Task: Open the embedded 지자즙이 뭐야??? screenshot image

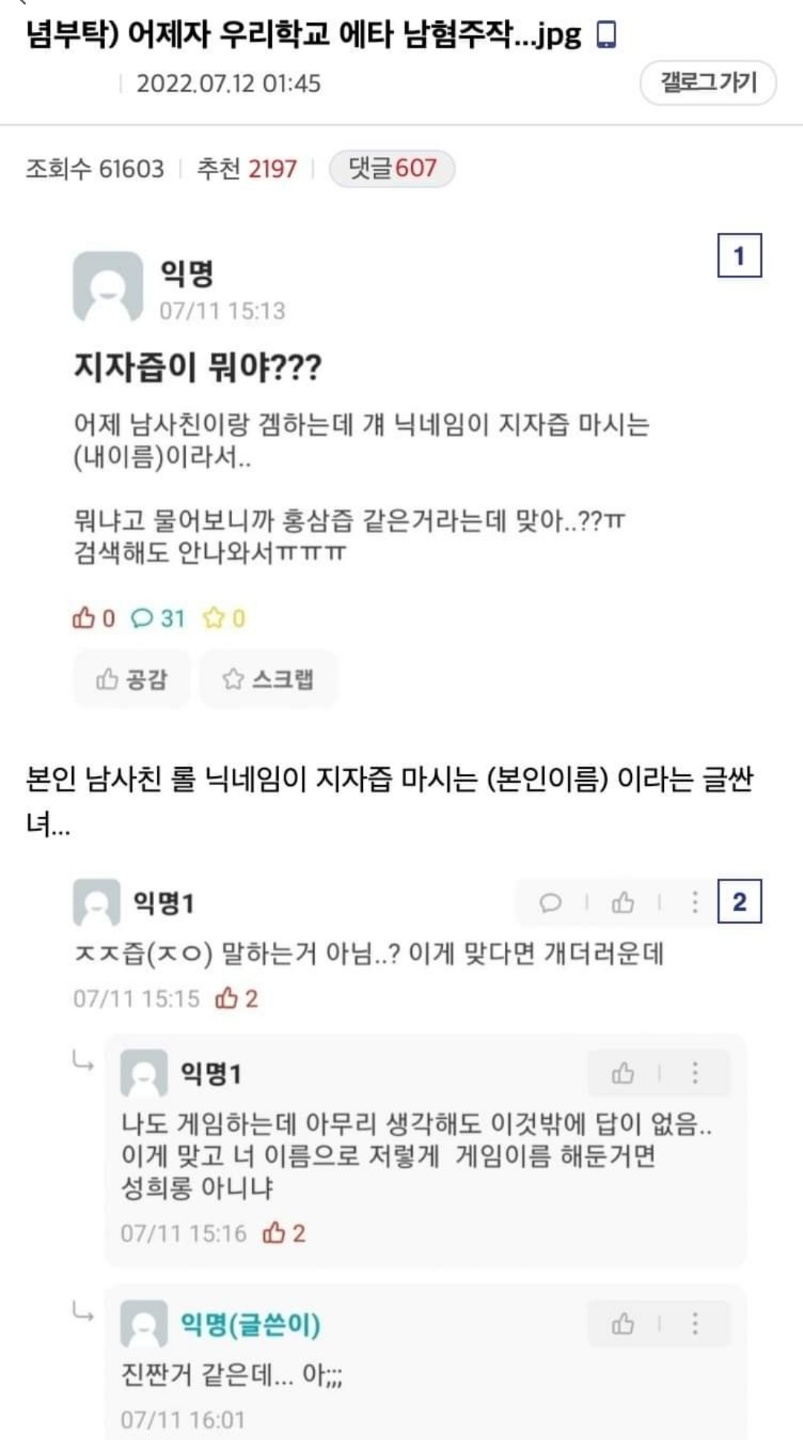Action: tap(401, 471)
